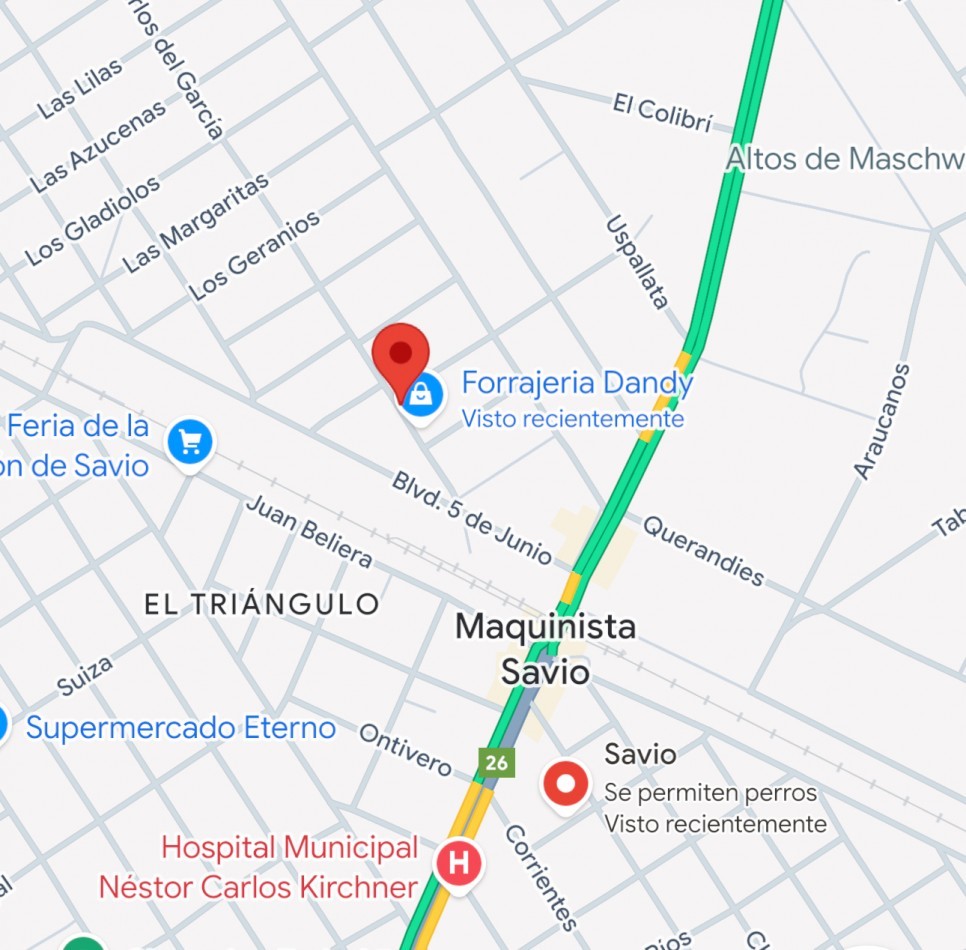Screen dimensions: 966x950
Task: Select the Savio station marker
Action: tap(566, 785)
